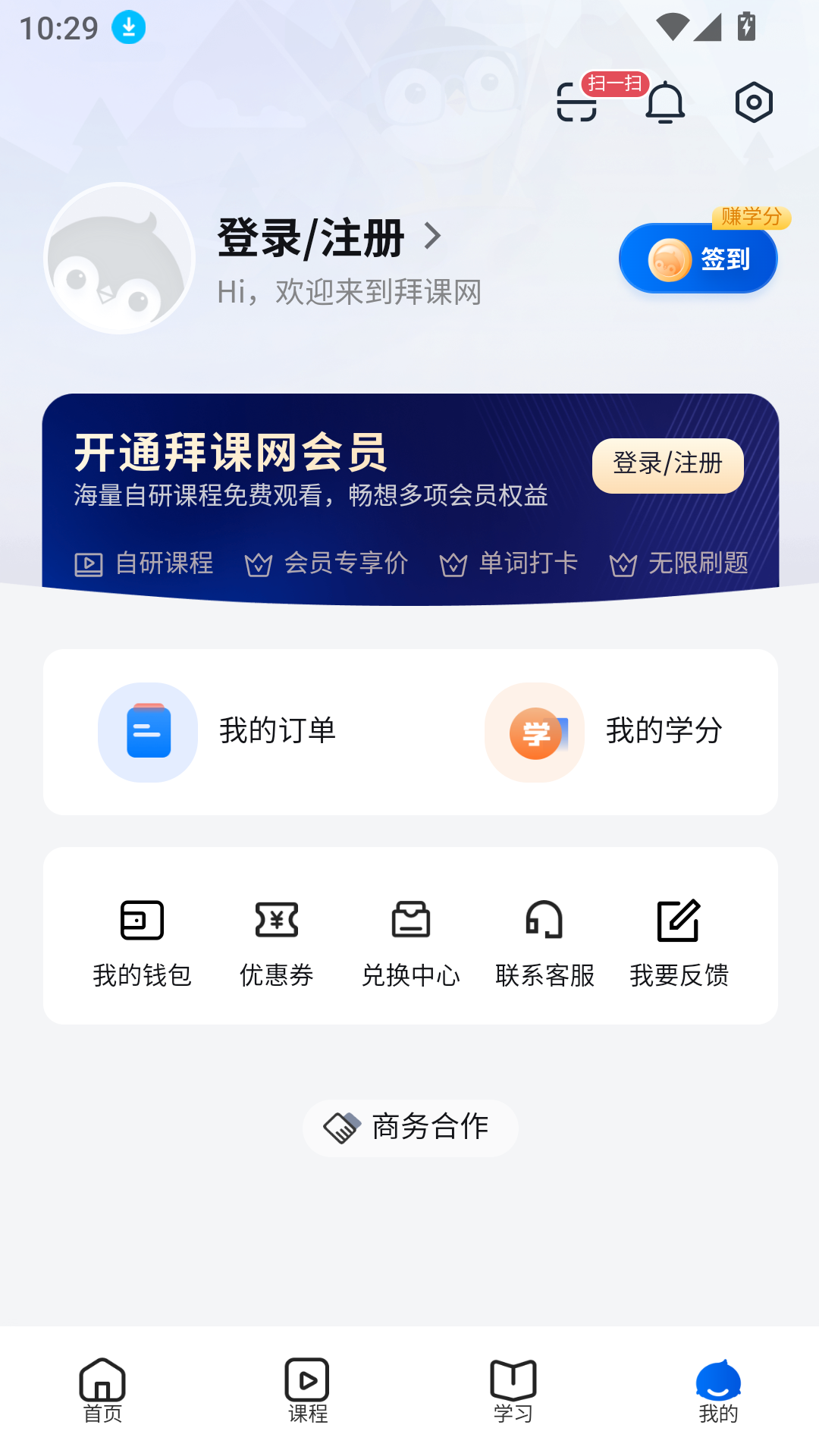The width and height of the screenshot is (819, 1456).
Task: Open 我的学分 (My Credits)
Action: point(607,732)
